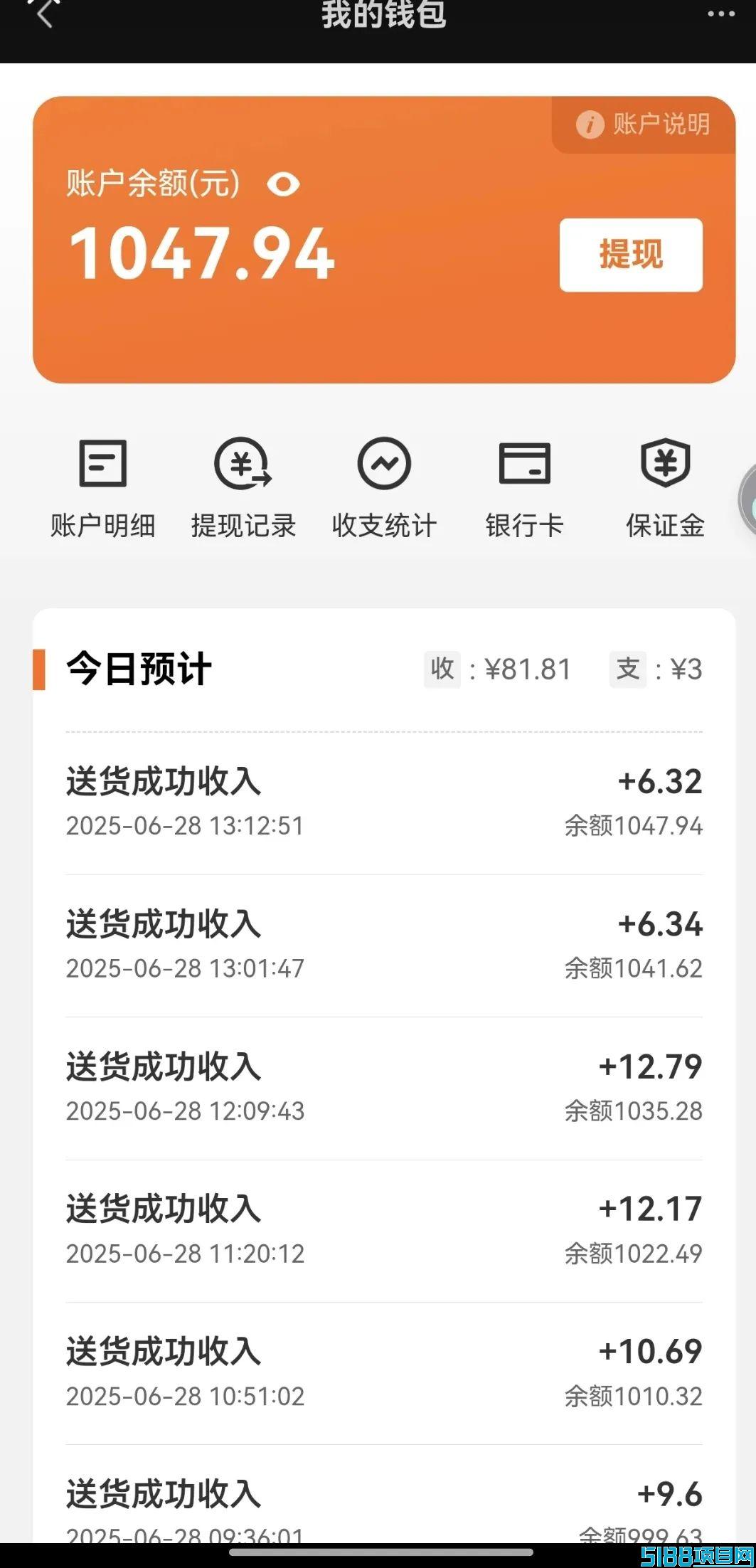Open the +6.32 income entry at 13:12:51
The width and height of the screenshot is (756, 1568).
[x=384, y=804]
